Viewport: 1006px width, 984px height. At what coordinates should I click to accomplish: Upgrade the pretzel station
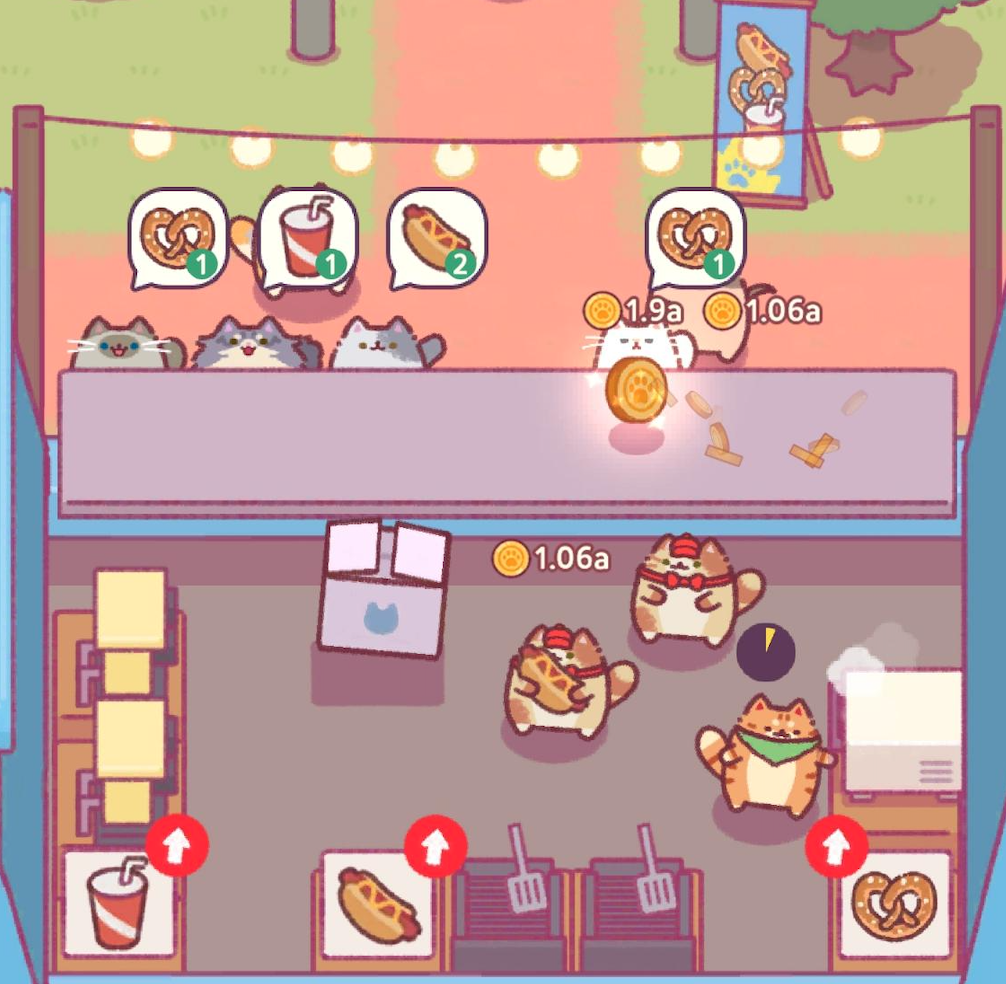836,846
